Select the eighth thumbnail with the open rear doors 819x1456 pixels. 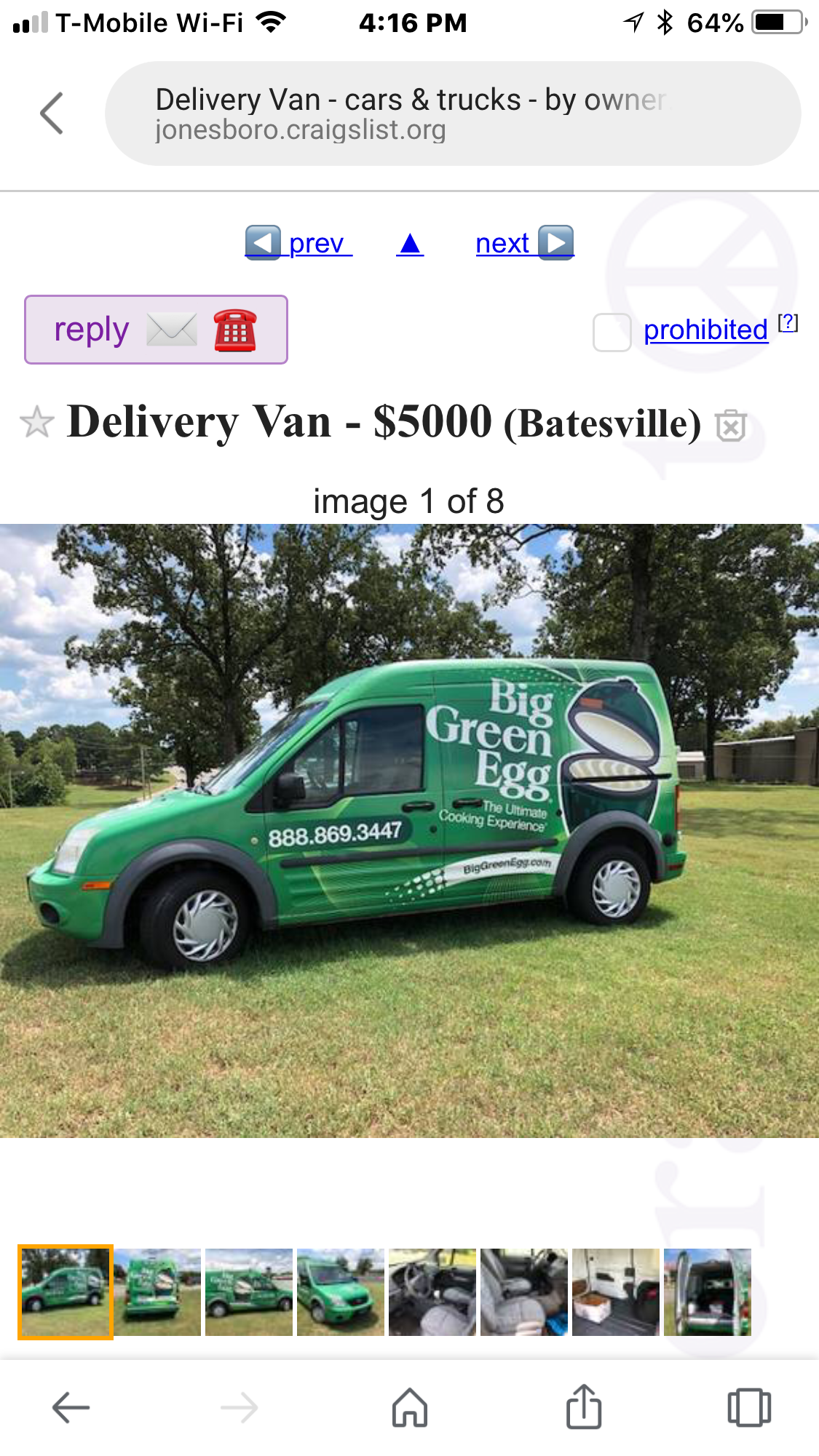coord(708,1292)
